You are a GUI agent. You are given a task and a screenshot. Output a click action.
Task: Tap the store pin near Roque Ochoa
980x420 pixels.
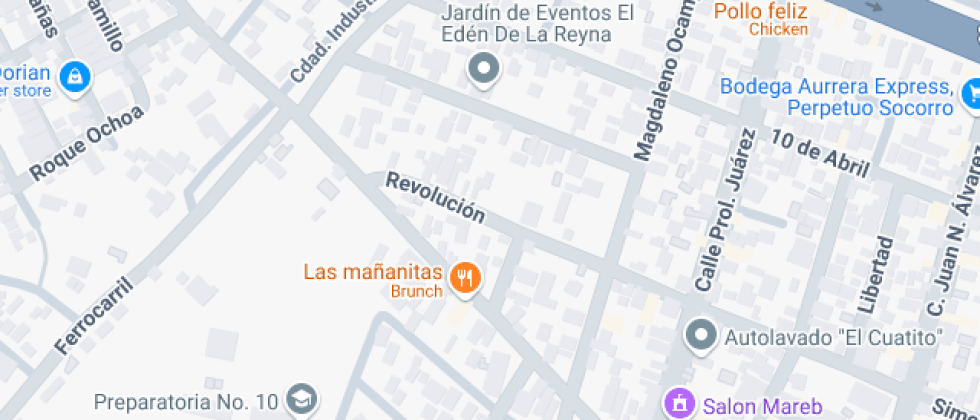pos(75,75)
